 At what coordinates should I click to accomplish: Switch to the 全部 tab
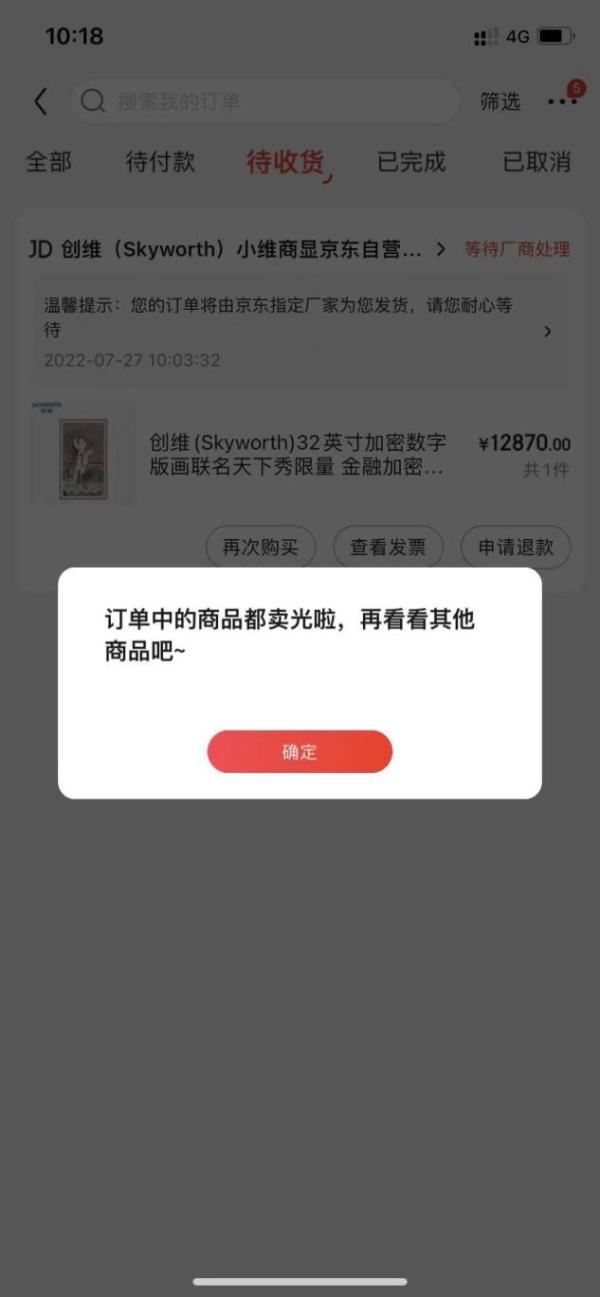click(49, 162)
